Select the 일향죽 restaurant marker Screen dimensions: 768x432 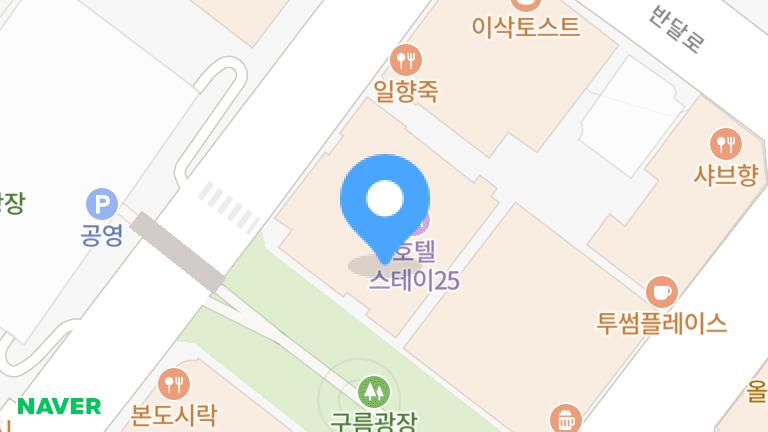(405, 58)
